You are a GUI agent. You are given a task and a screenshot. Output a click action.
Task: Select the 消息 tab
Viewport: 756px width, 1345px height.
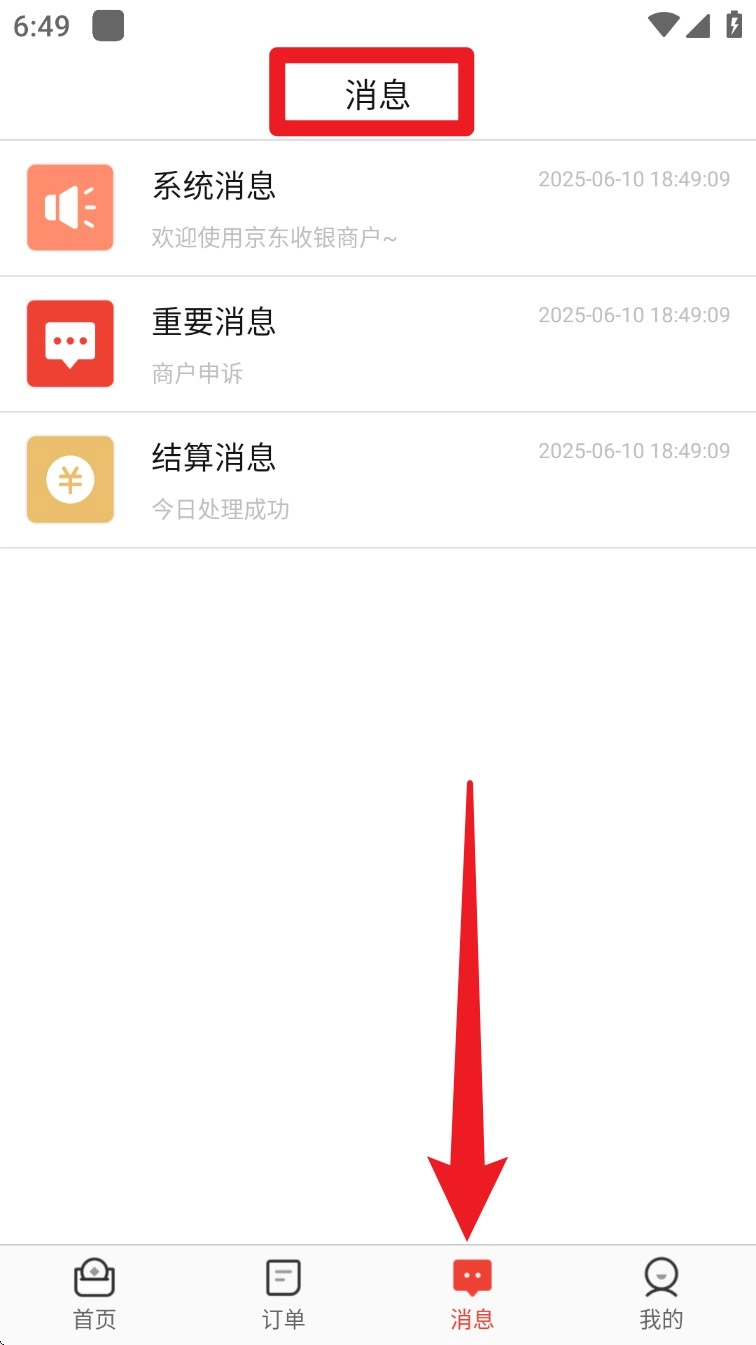(472, 1294)
